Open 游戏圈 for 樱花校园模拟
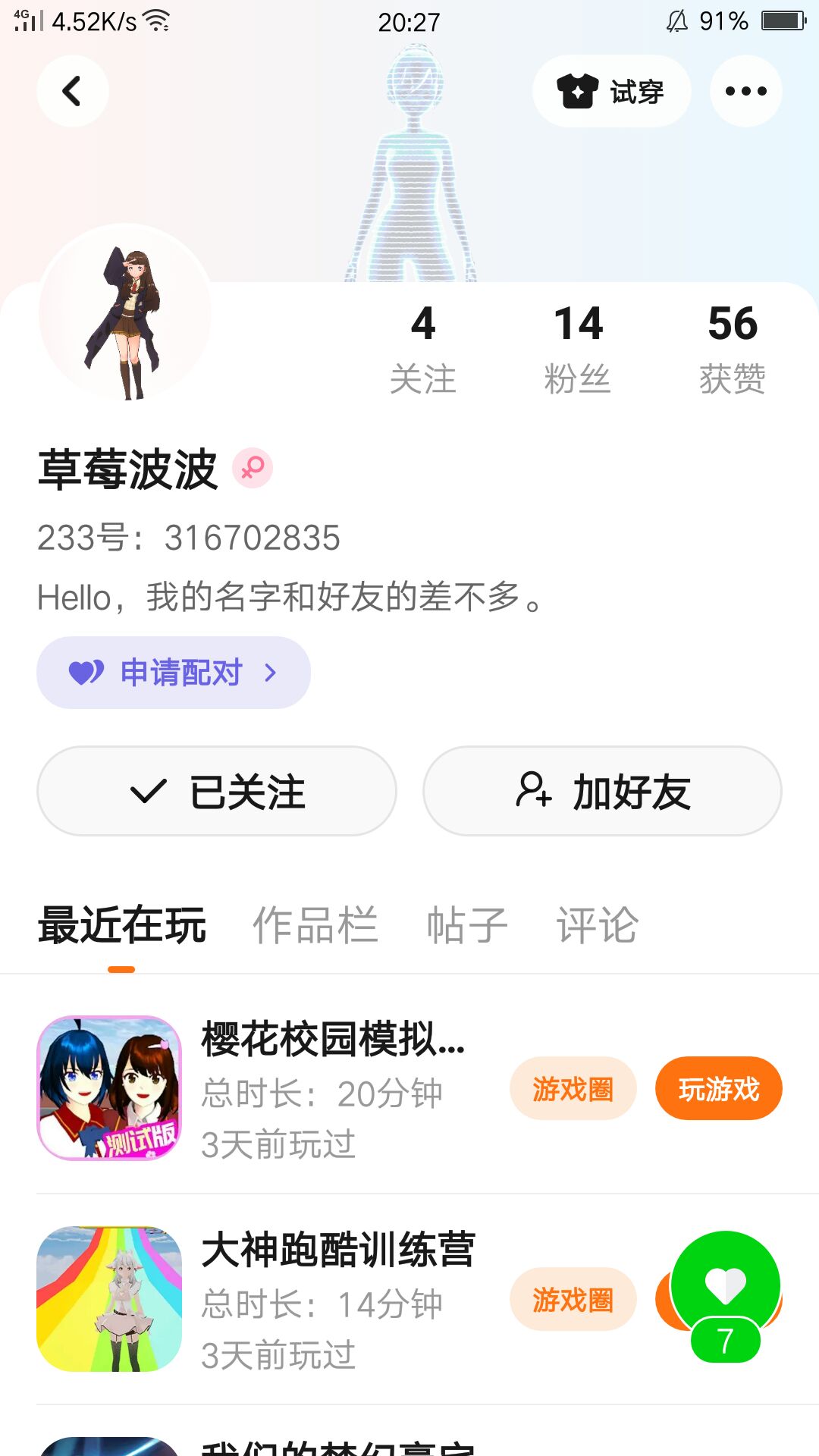Screen dimensions: 819x1456 tap(573, 1089)
